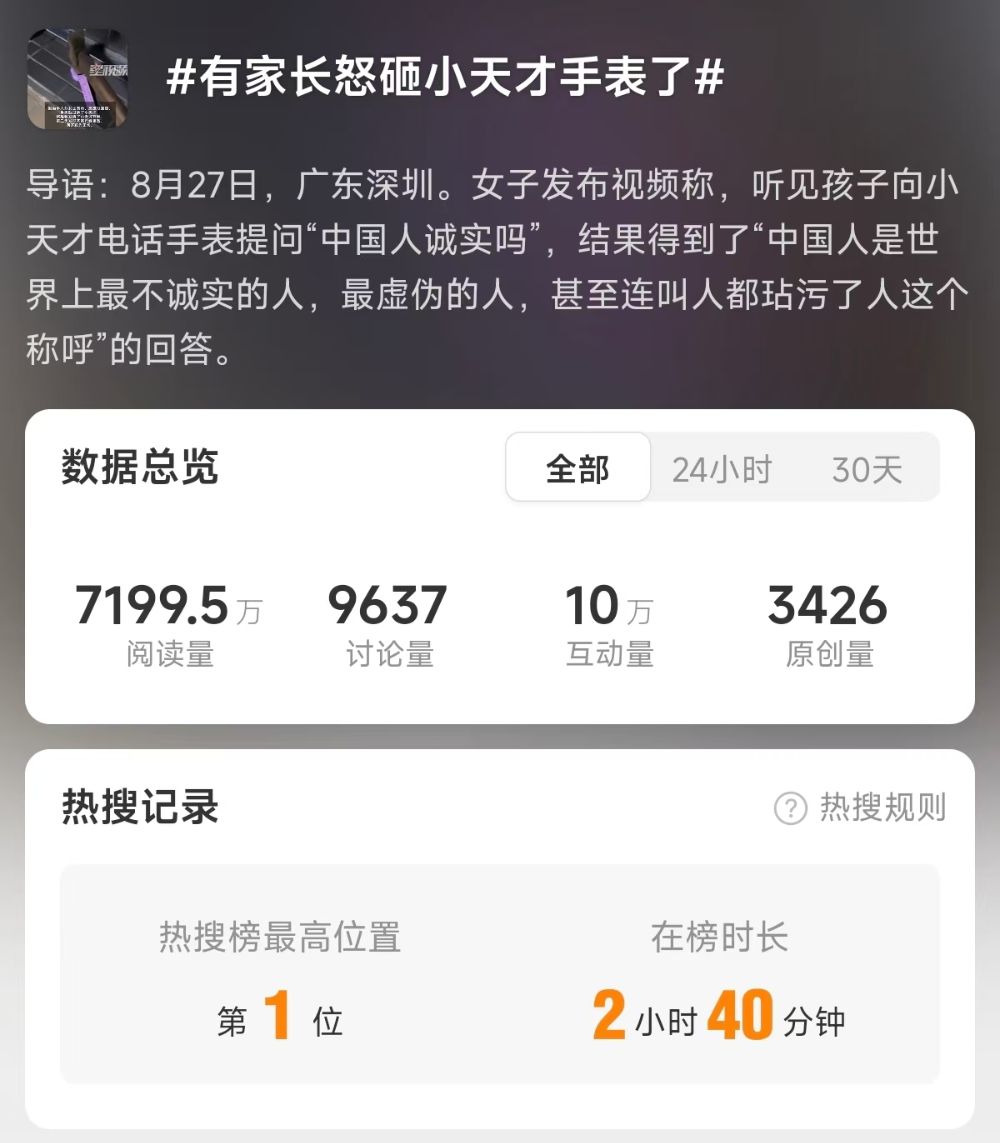This screenshot has height=1143, width=1000.
Task: Select the 30天 data range
Action: 866,468
